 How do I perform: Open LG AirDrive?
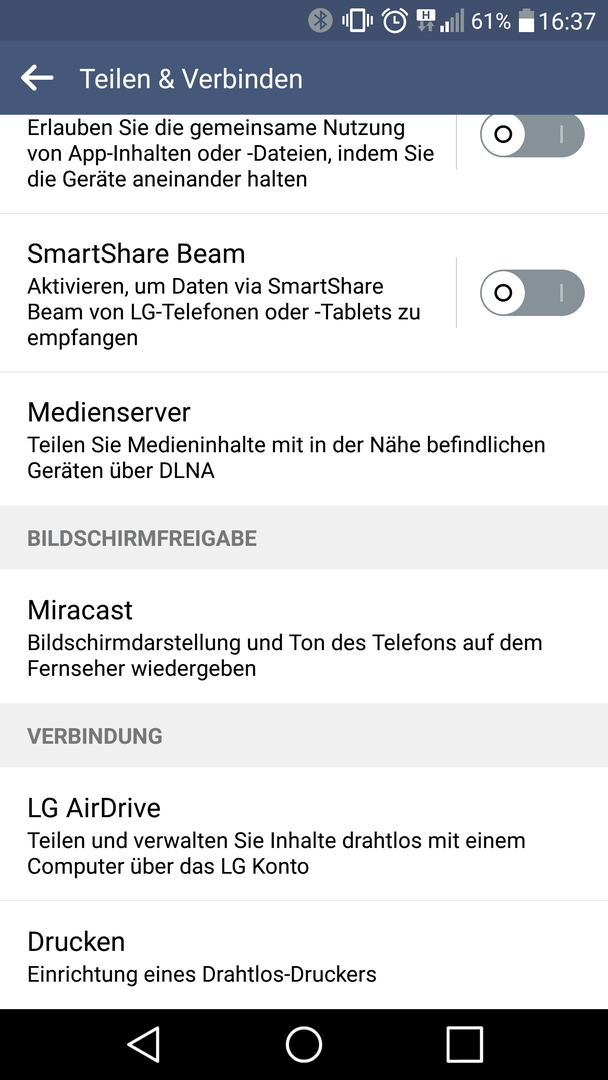pos(304,834)
